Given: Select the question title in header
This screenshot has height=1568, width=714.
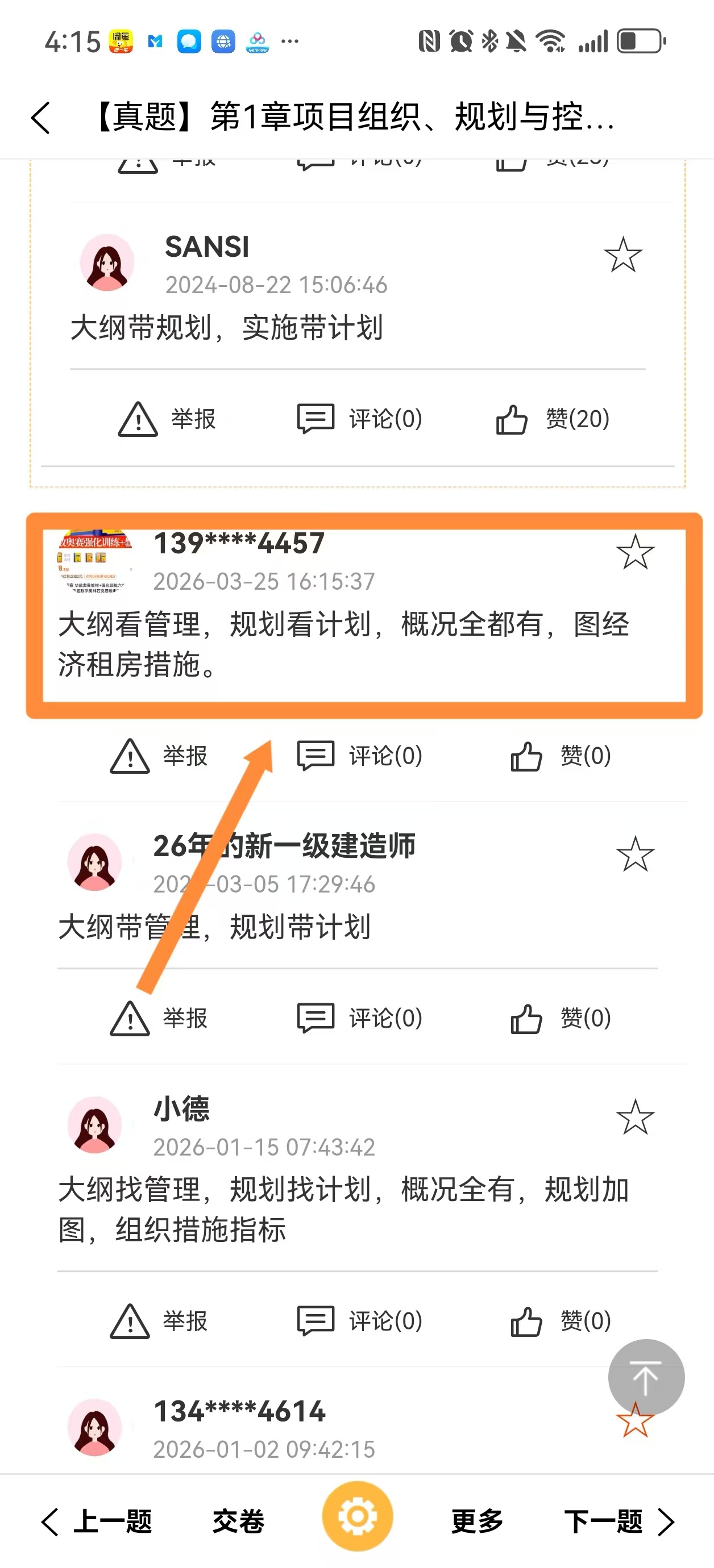Looking at the screenshot, I should click(x=354, y=118).
